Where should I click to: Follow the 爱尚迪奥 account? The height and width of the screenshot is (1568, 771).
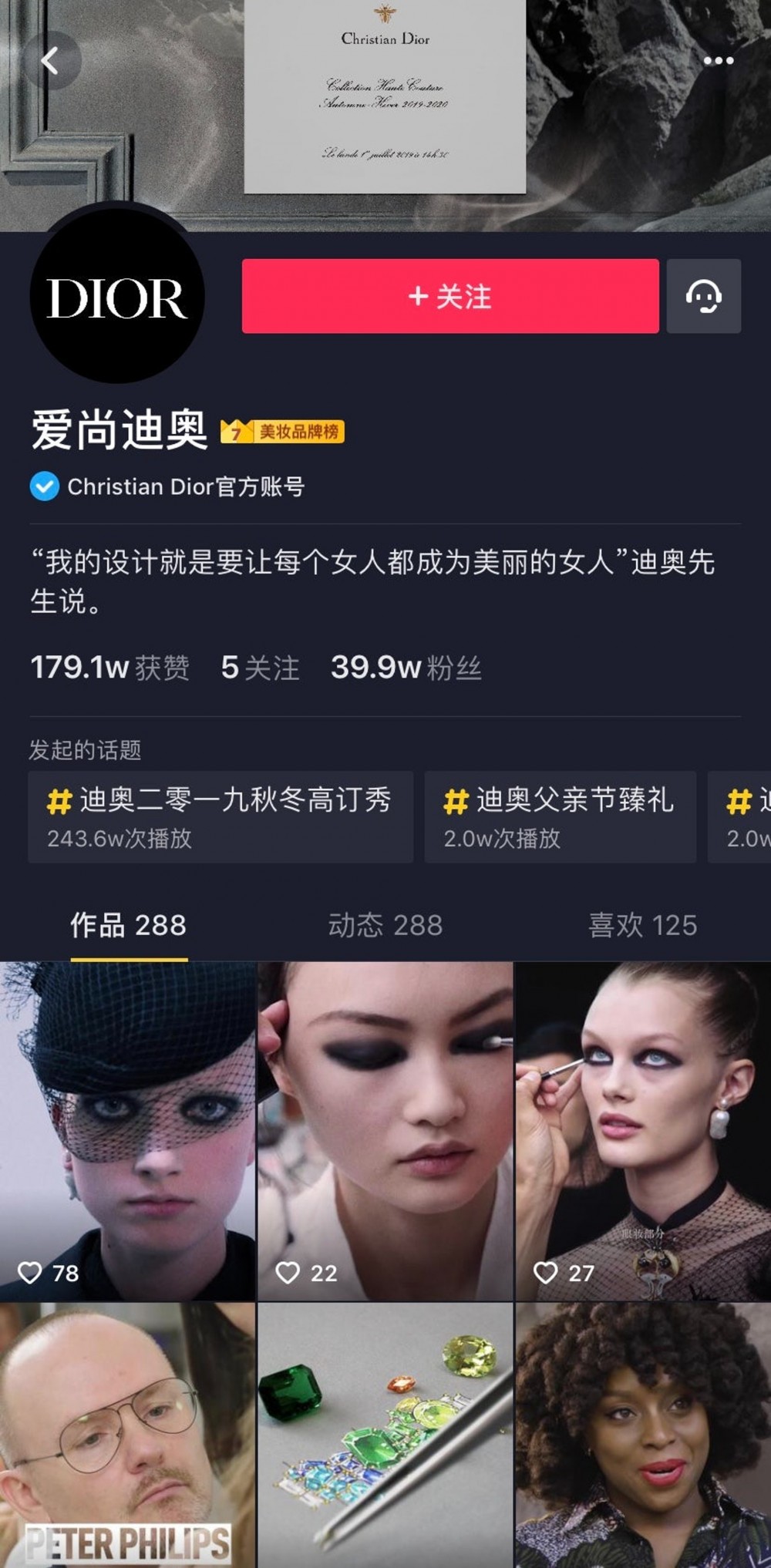450,297
